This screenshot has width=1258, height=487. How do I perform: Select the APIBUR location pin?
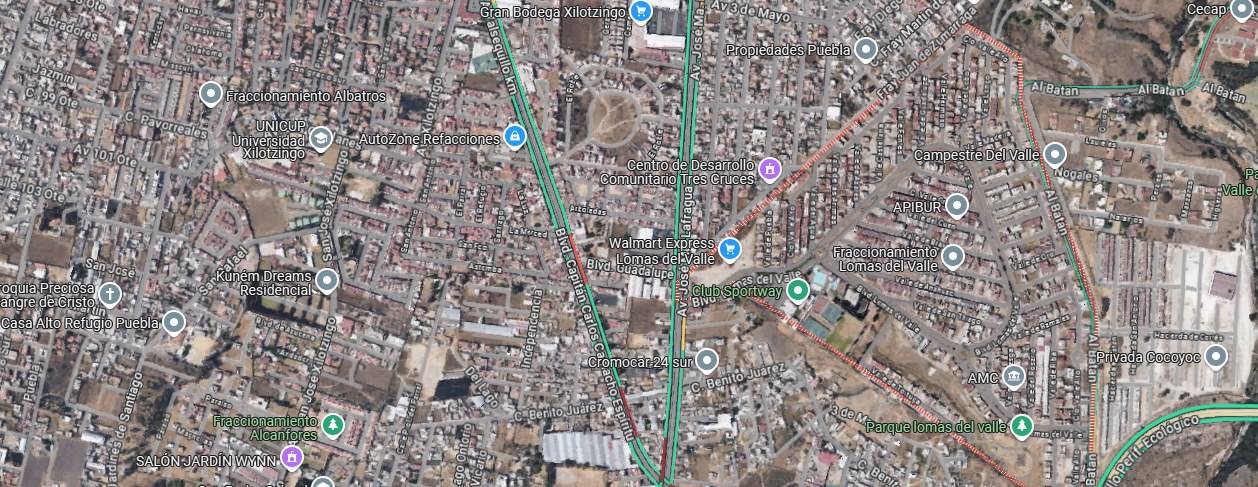pyautogui.click(x=957, y=206)
